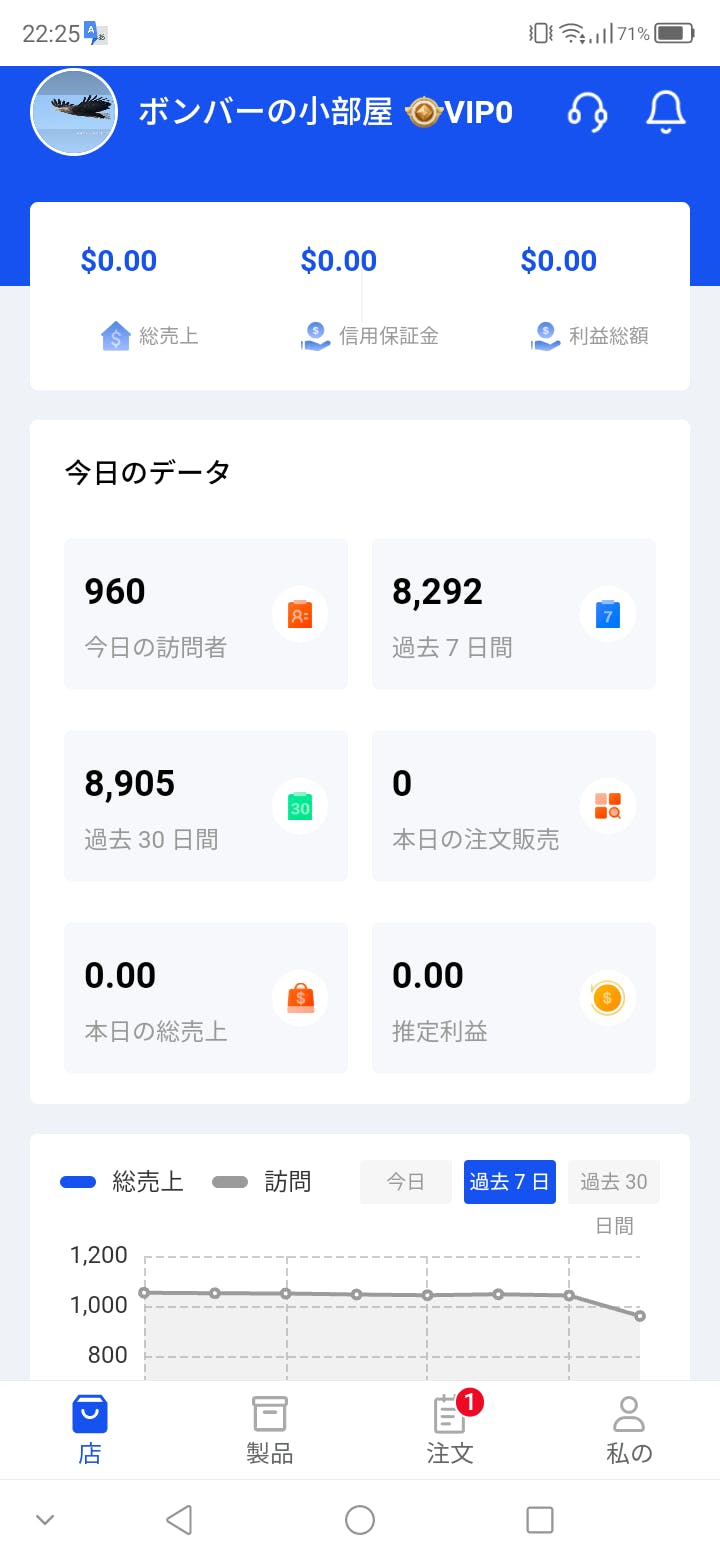The image size is (720, 1560).
Task: Show the 過去 30 日間 chart range
Action: pyautogui.click(x=614, y=1182)
